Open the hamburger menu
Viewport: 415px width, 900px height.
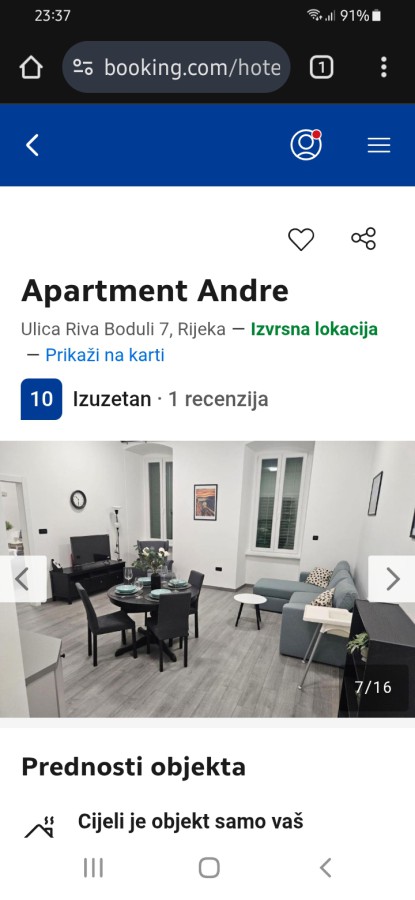pyautogui.click(x=379, y=145)
